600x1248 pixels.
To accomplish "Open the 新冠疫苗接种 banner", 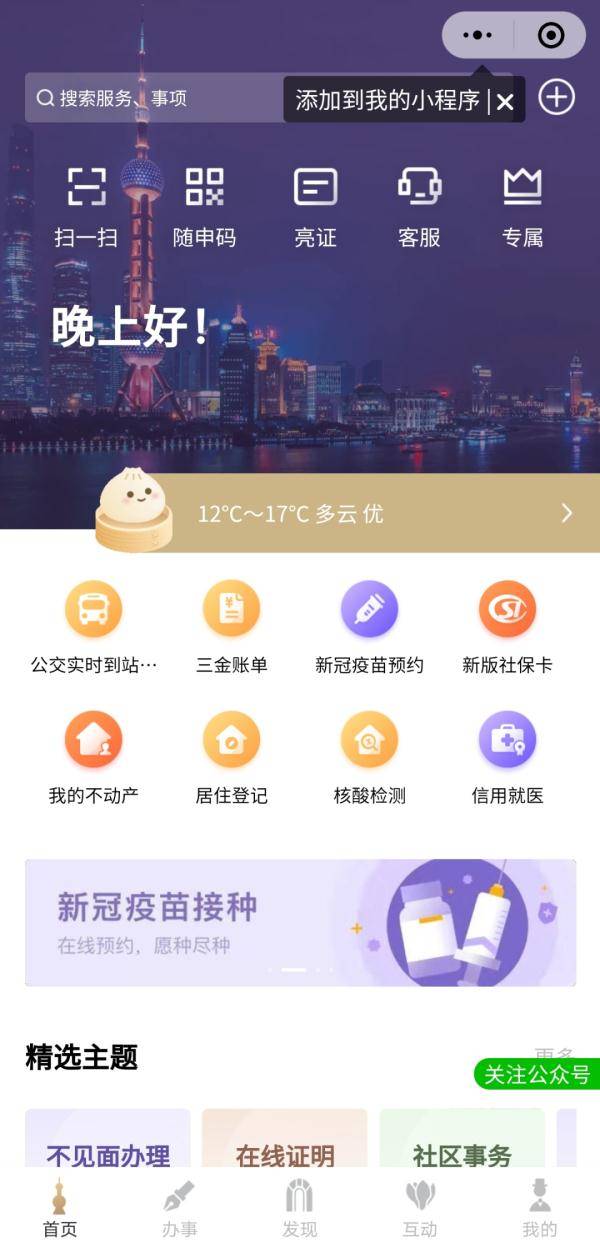I will point(300,922).
